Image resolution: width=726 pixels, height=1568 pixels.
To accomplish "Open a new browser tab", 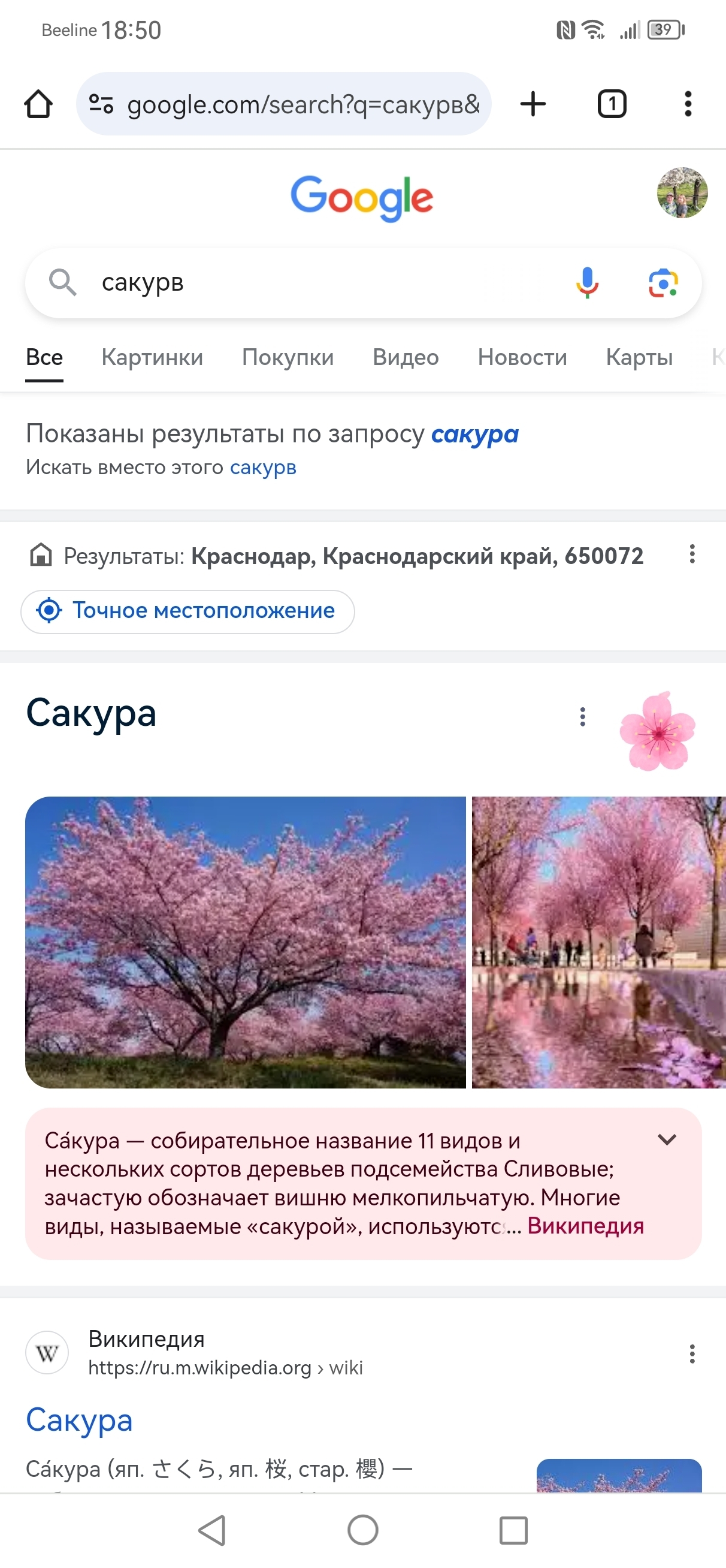I will point(533,104).
